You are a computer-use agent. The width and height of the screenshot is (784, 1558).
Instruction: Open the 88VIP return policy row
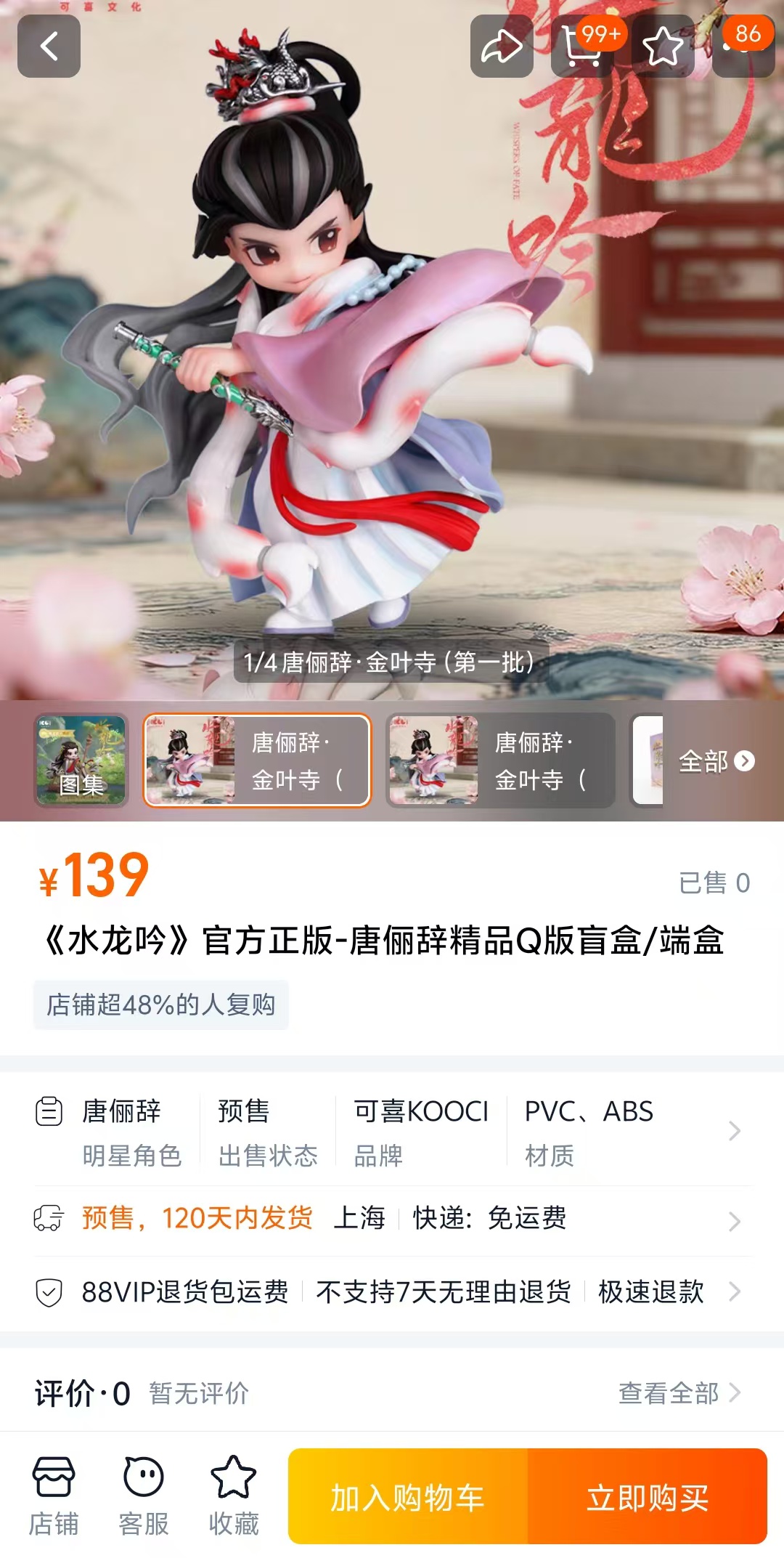392,1291
